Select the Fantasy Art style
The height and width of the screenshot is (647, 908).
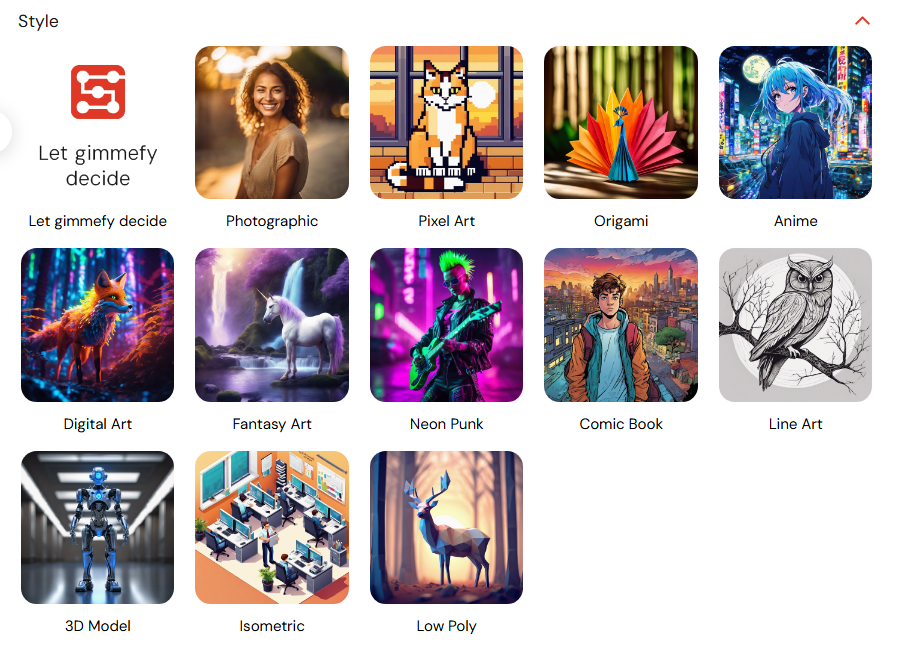(272, 325)
